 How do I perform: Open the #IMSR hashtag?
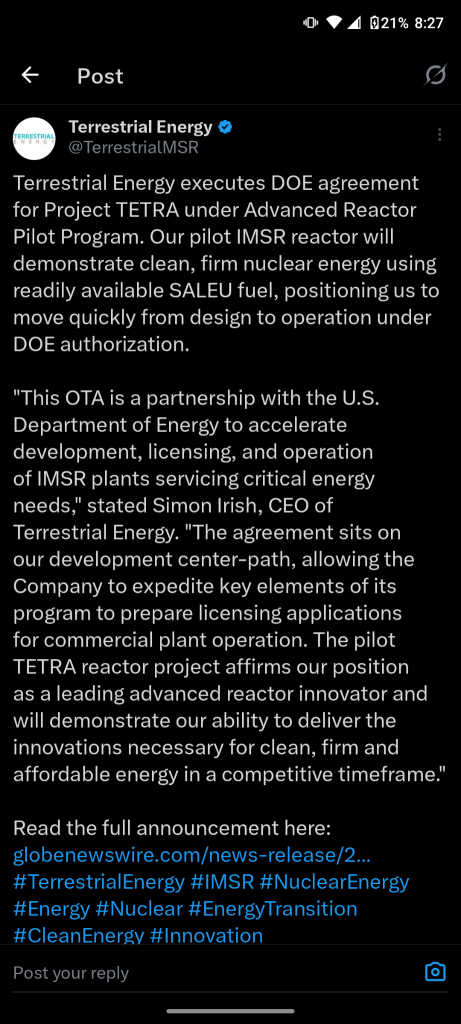(222, 881)
